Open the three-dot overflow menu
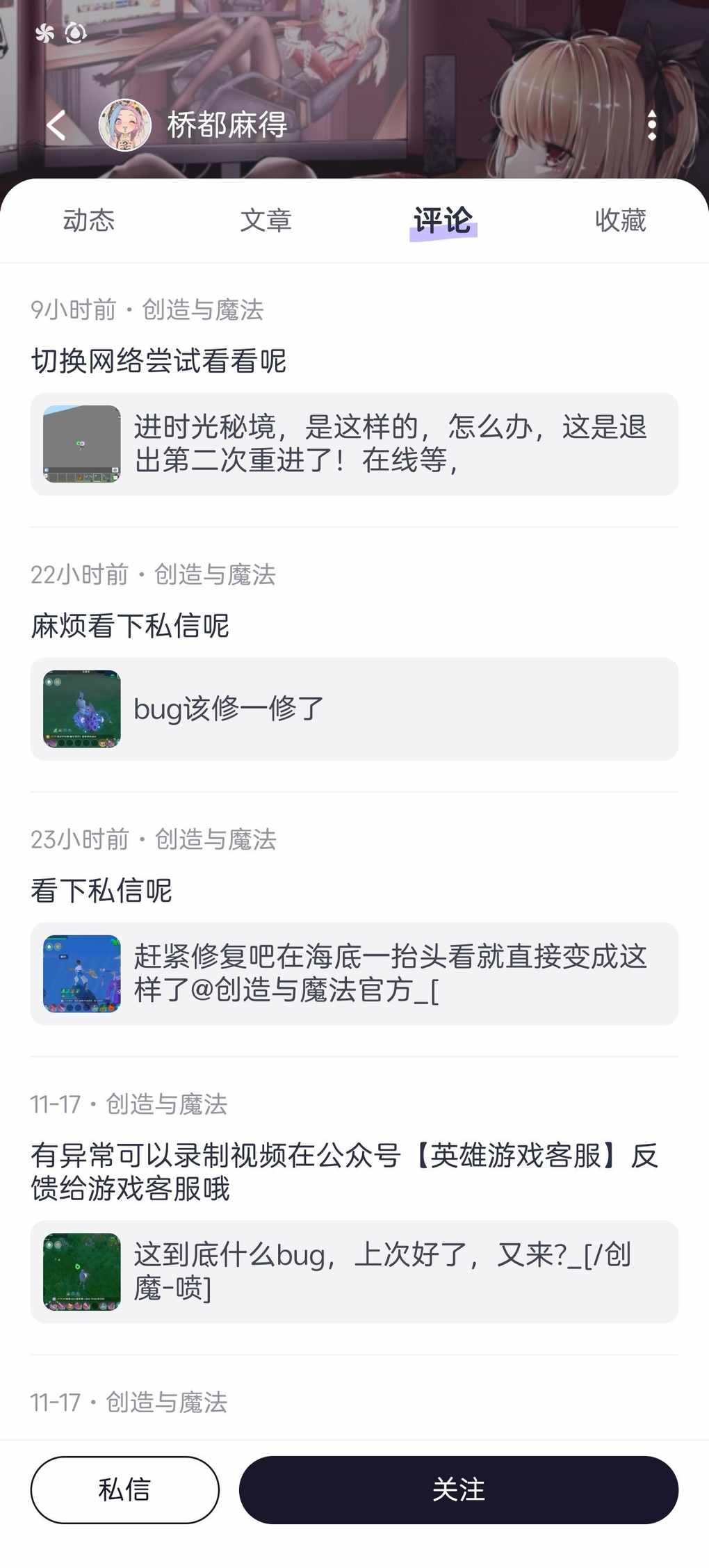Viewport: 709px width, 1568px height. coord(651,125)
